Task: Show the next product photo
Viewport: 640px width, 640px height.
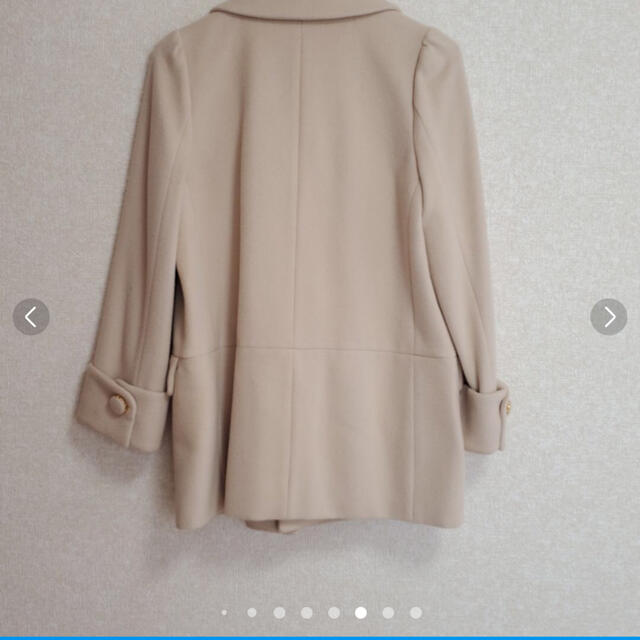Action: 608,317
